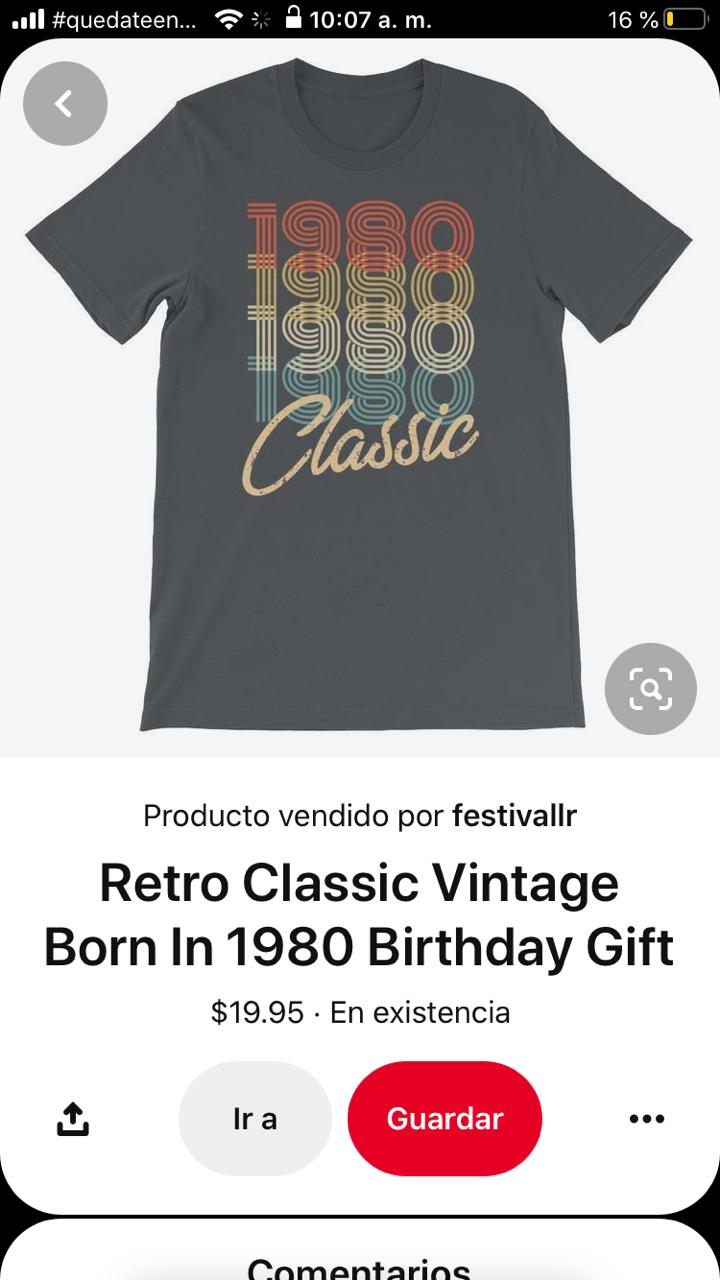Viewport: 720px width, 1280px height.
Task: Save the pin with Guardar
Action: [x=445, y=1119]
